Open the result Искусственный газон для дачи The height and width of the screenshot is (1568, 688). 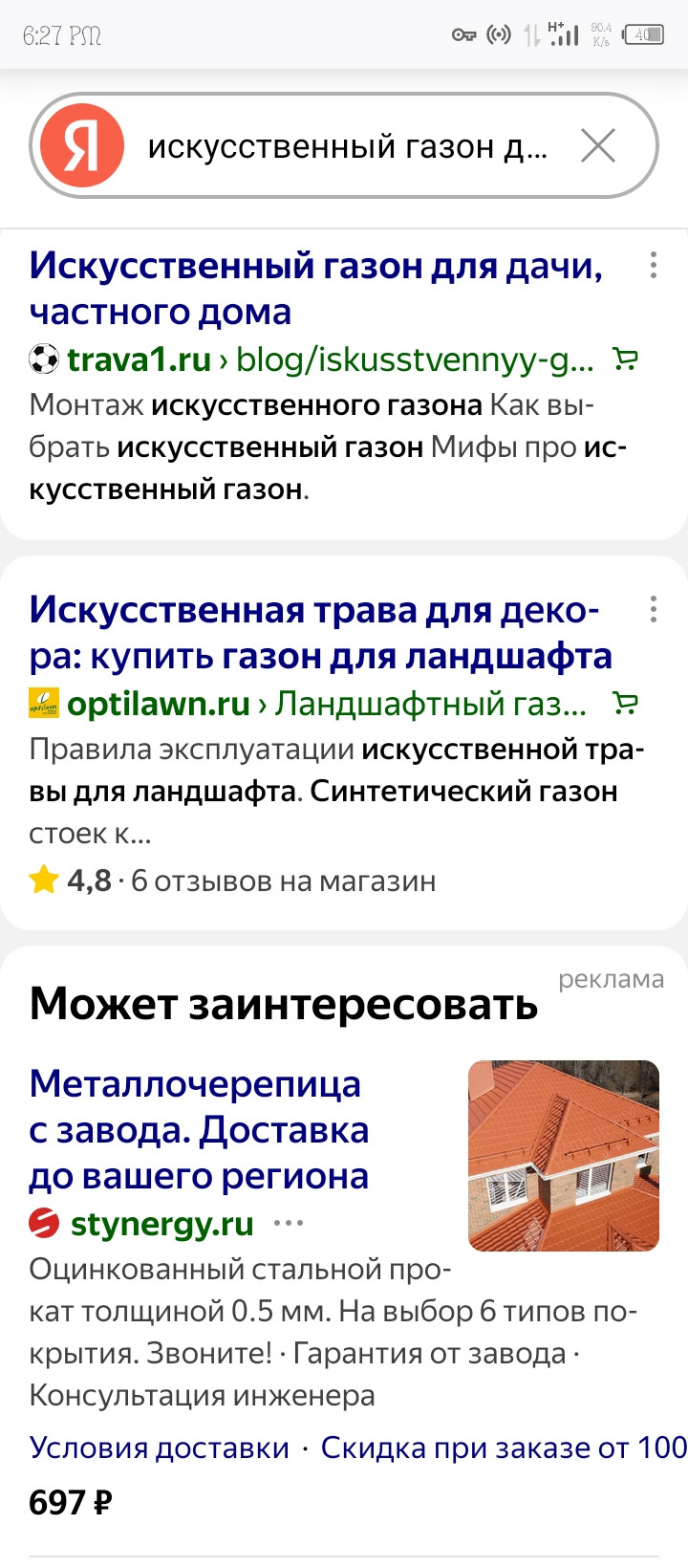pyautogui.click(x=315, y=288)
